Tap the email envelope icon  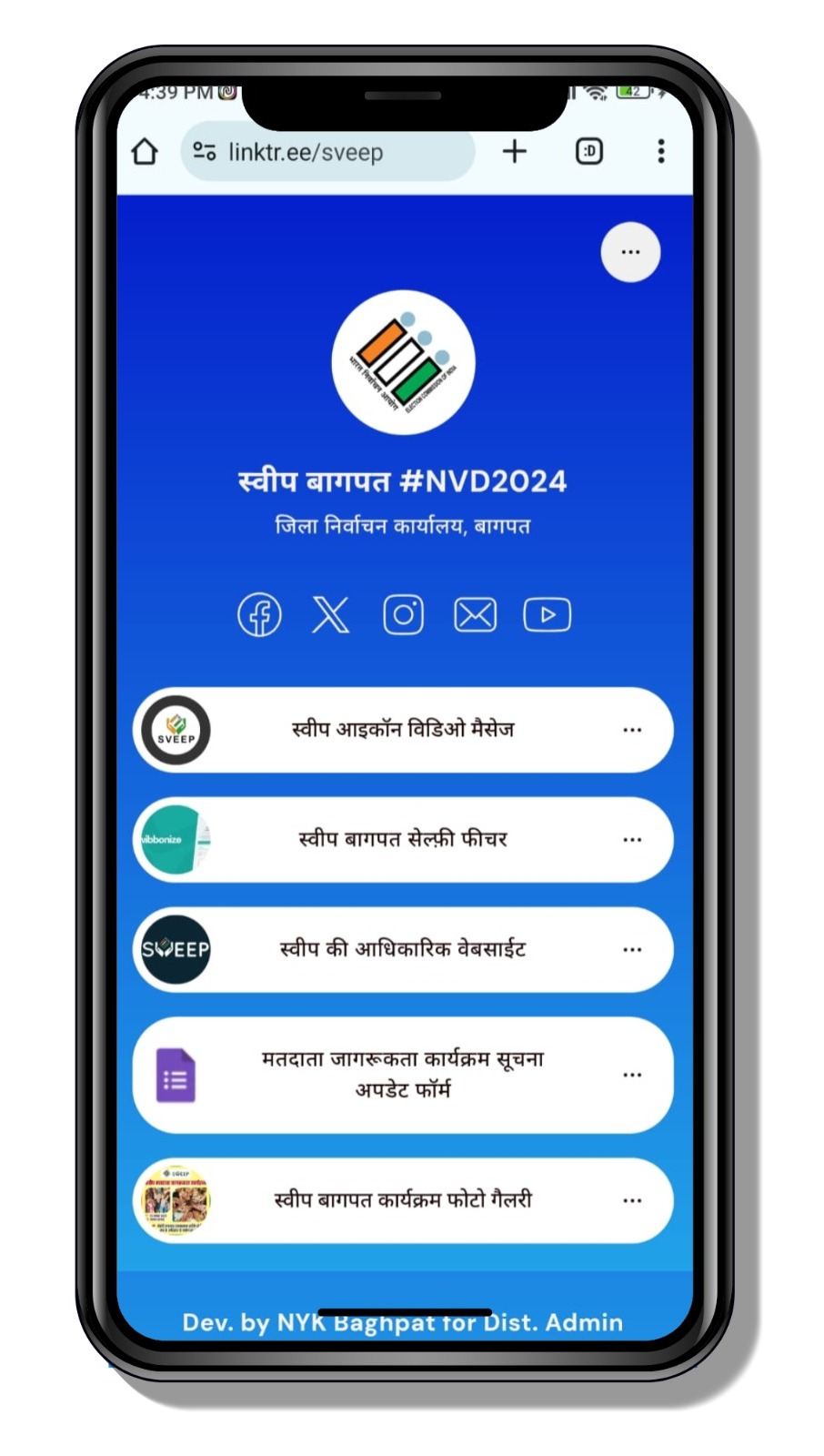click(x=475, y=615)
